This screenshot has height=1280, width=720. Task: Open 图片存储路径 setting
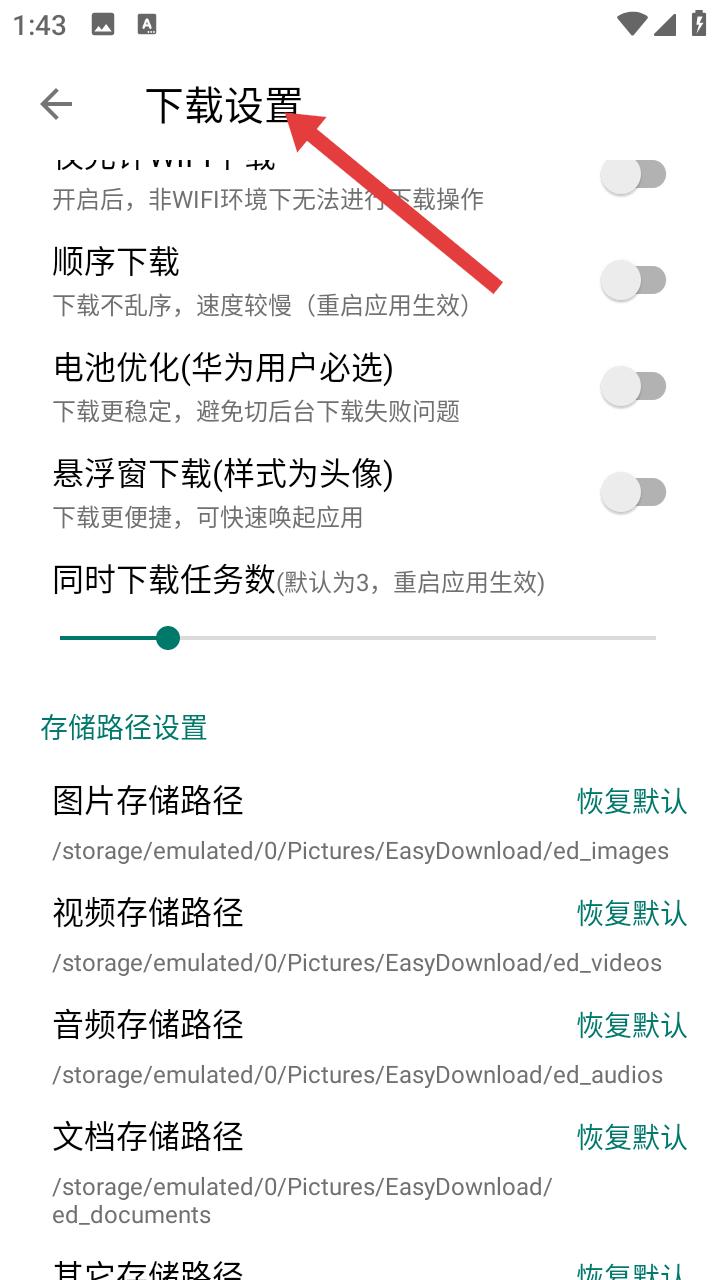pos(360,824)
